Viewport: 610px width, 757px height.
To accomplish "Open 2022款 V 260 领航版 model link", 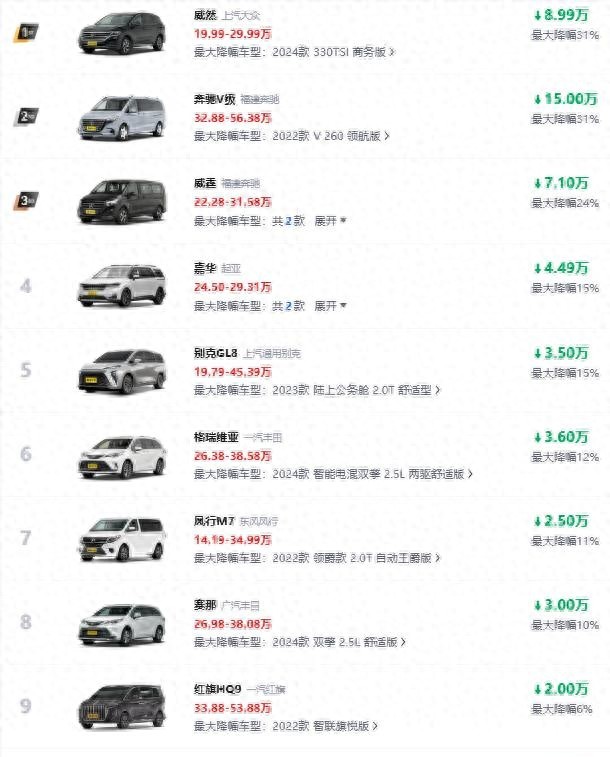I will pyautogui.click(x=326, y=136).
